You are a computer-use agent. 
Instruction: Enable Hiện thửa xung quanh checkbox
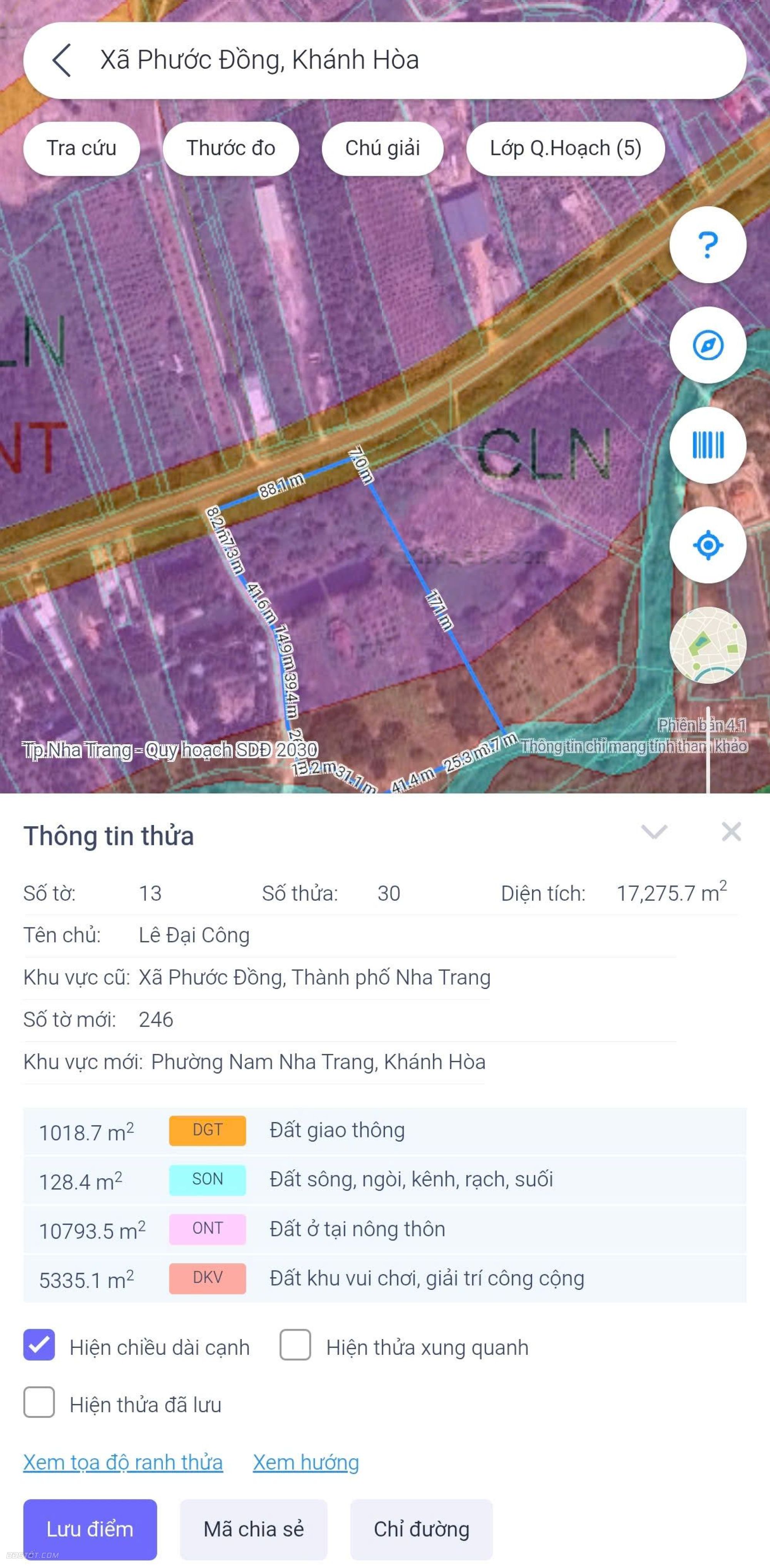pos(295,1344)
